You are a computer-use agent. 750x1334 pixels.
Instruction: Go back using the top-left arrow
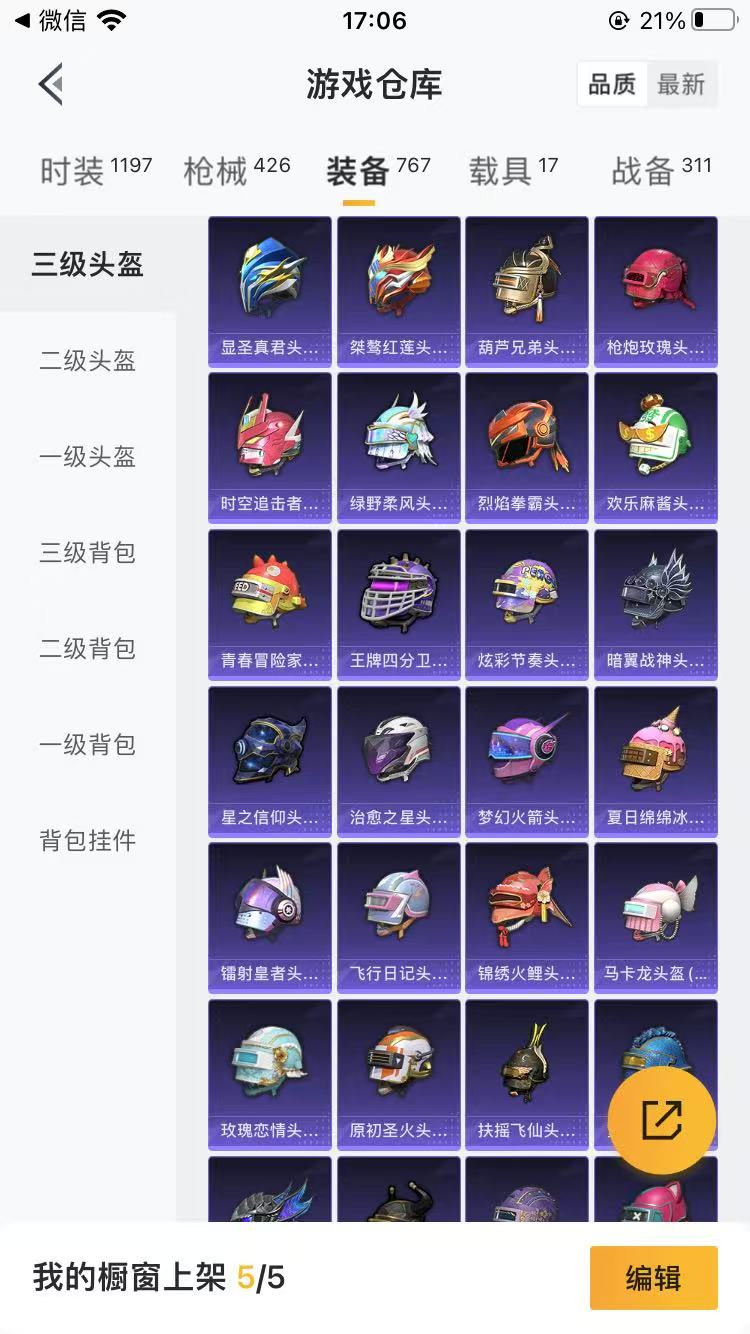point(51,84)
